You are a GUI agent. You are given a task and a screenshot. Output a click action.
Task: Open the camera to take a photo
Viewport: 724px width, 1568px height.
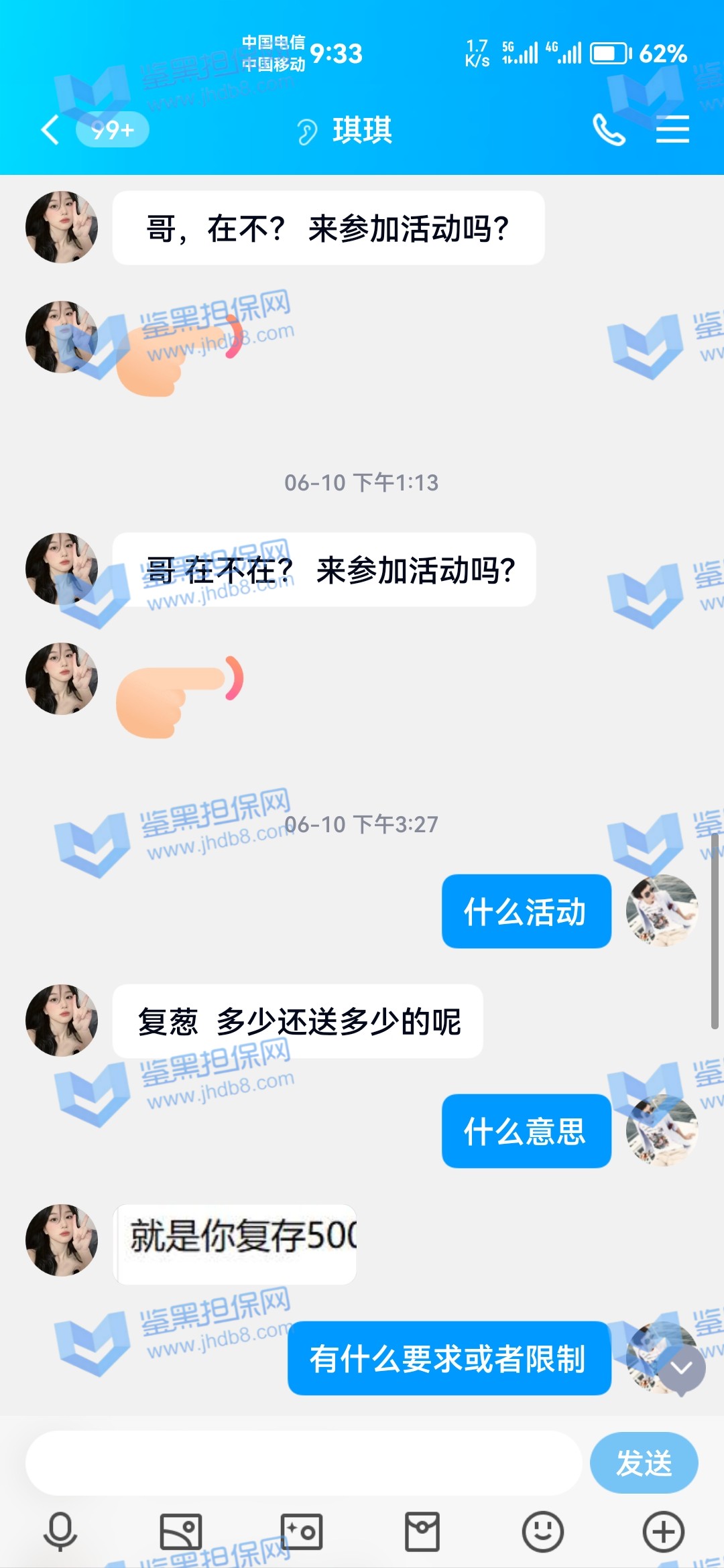(x=302, y=1532)
